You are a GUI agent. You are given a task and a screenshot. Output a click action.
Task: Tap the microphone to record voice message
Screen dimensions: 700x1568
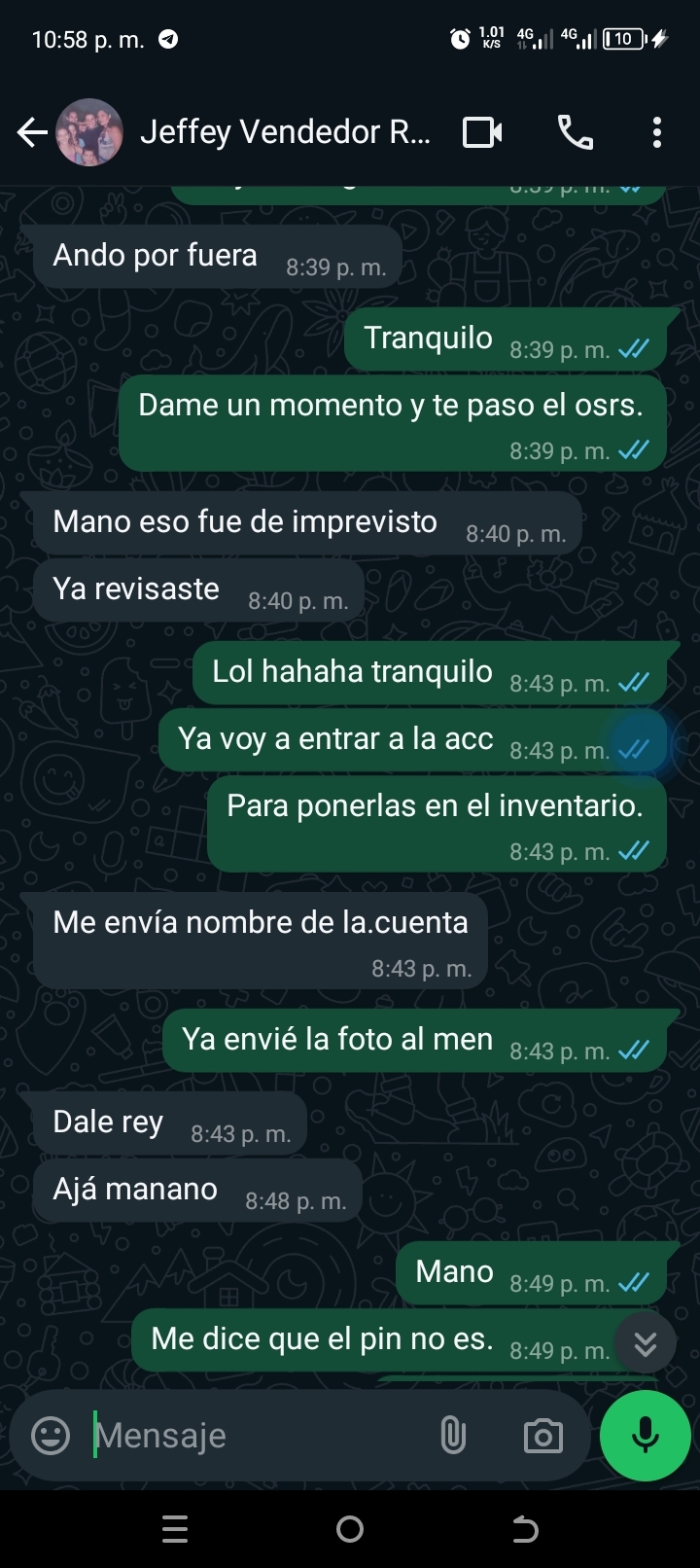pyautogui.click(x=645, y=1436)
